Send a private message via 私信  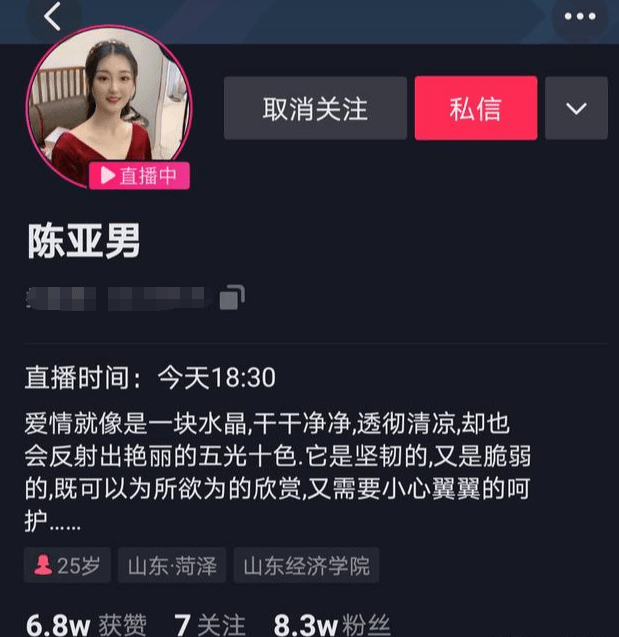pyautogui.click(x=476, y=108)
